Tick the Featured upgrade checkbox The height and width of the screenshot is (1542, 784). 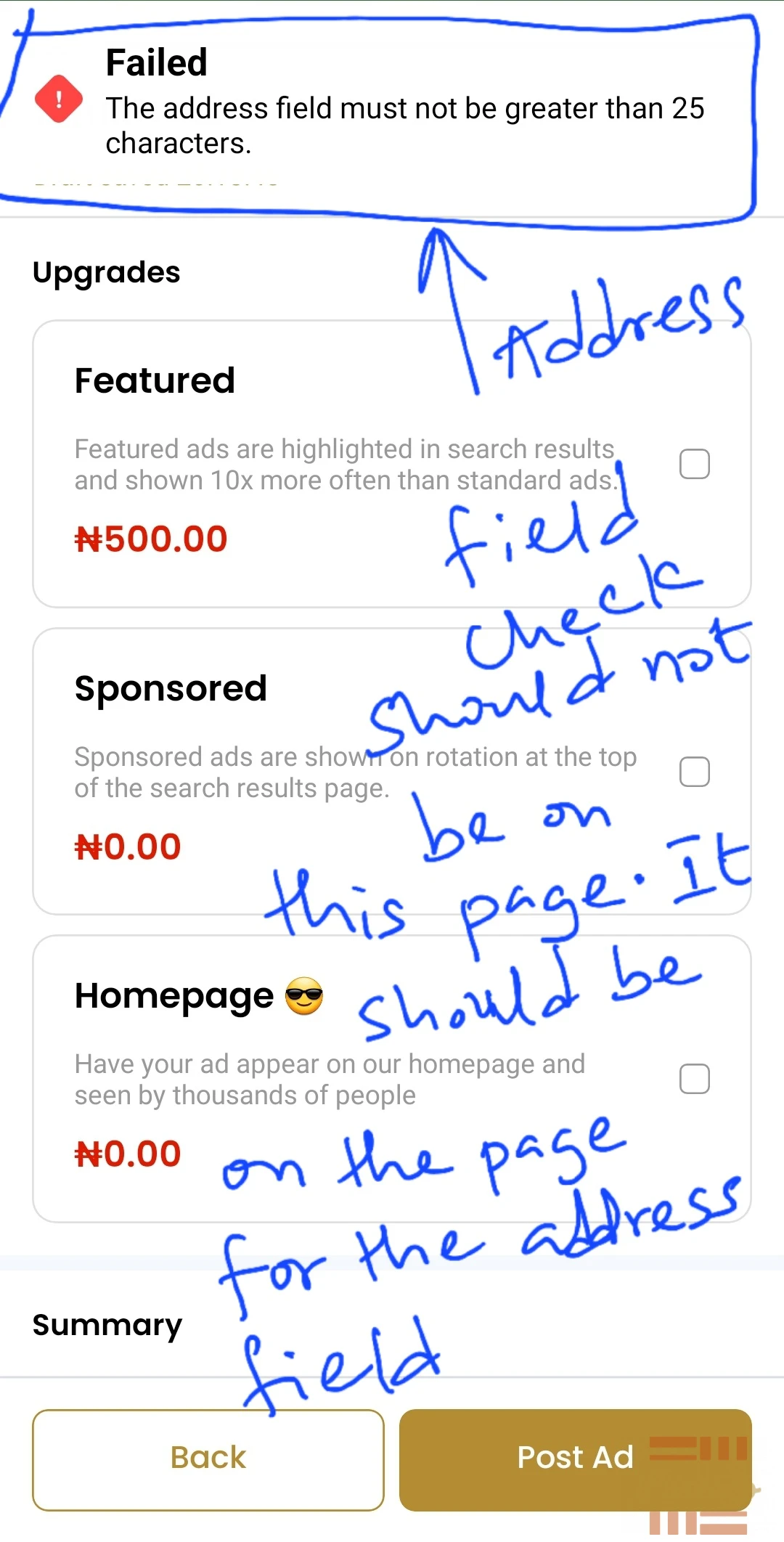pos(694,464)
